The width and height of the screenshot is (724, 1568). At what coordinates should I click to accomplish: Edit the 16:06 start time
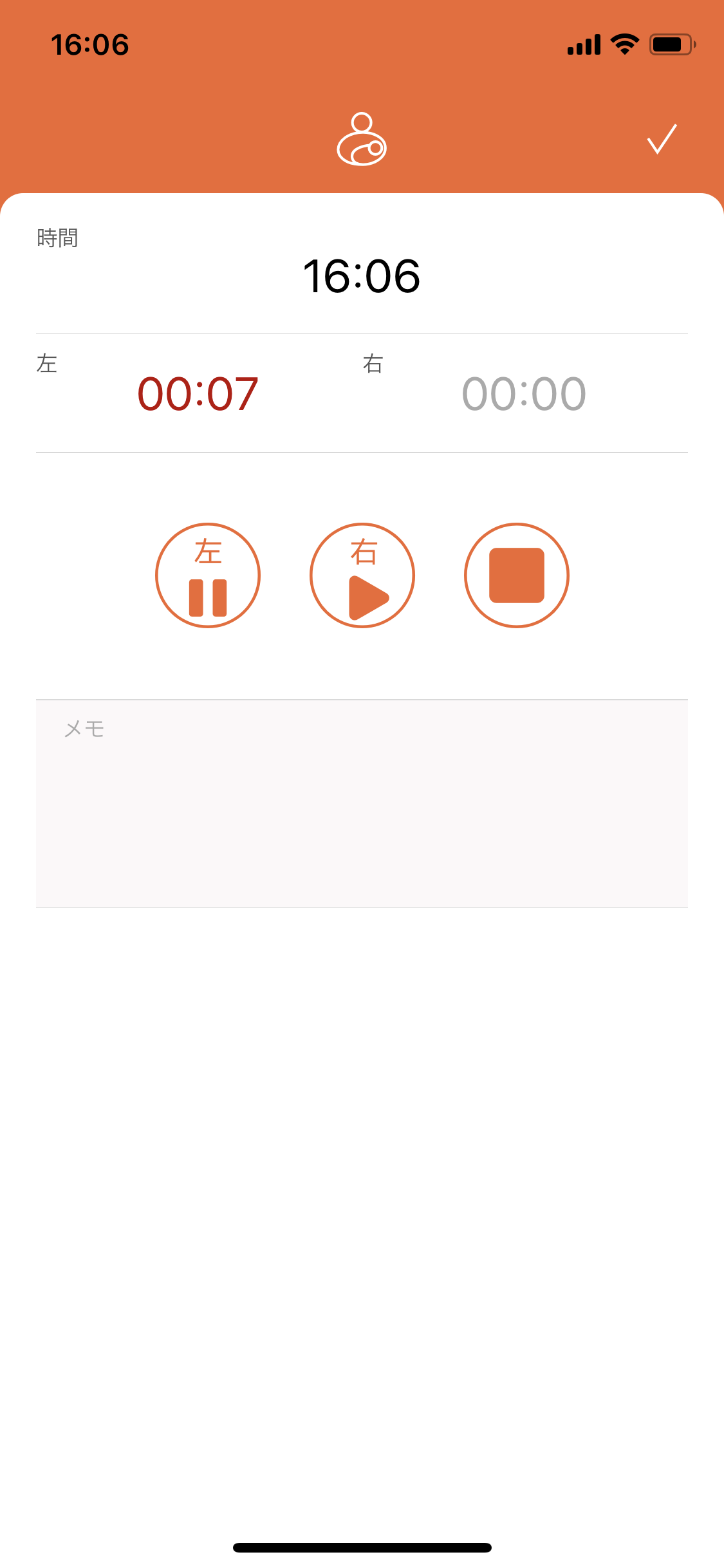[362, 277]
